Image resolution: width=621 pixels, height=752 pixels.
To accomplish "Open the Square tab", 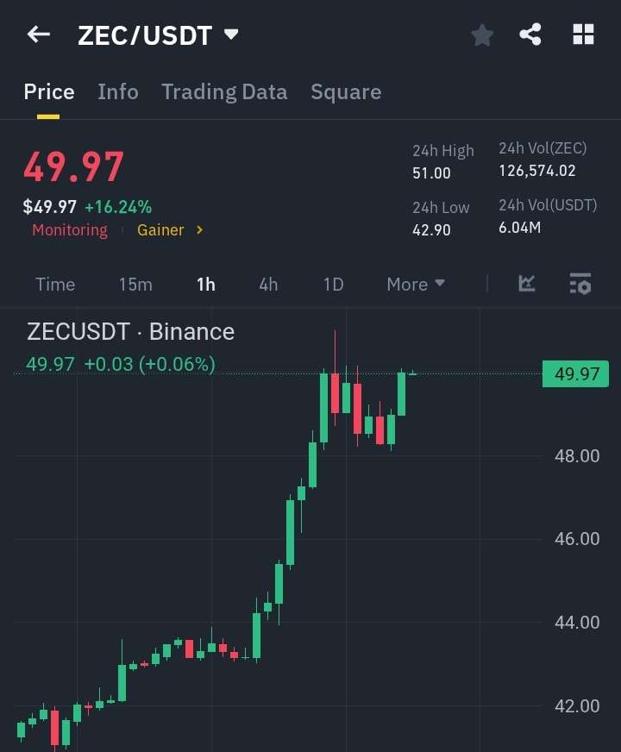I will [x=345, y=92].
